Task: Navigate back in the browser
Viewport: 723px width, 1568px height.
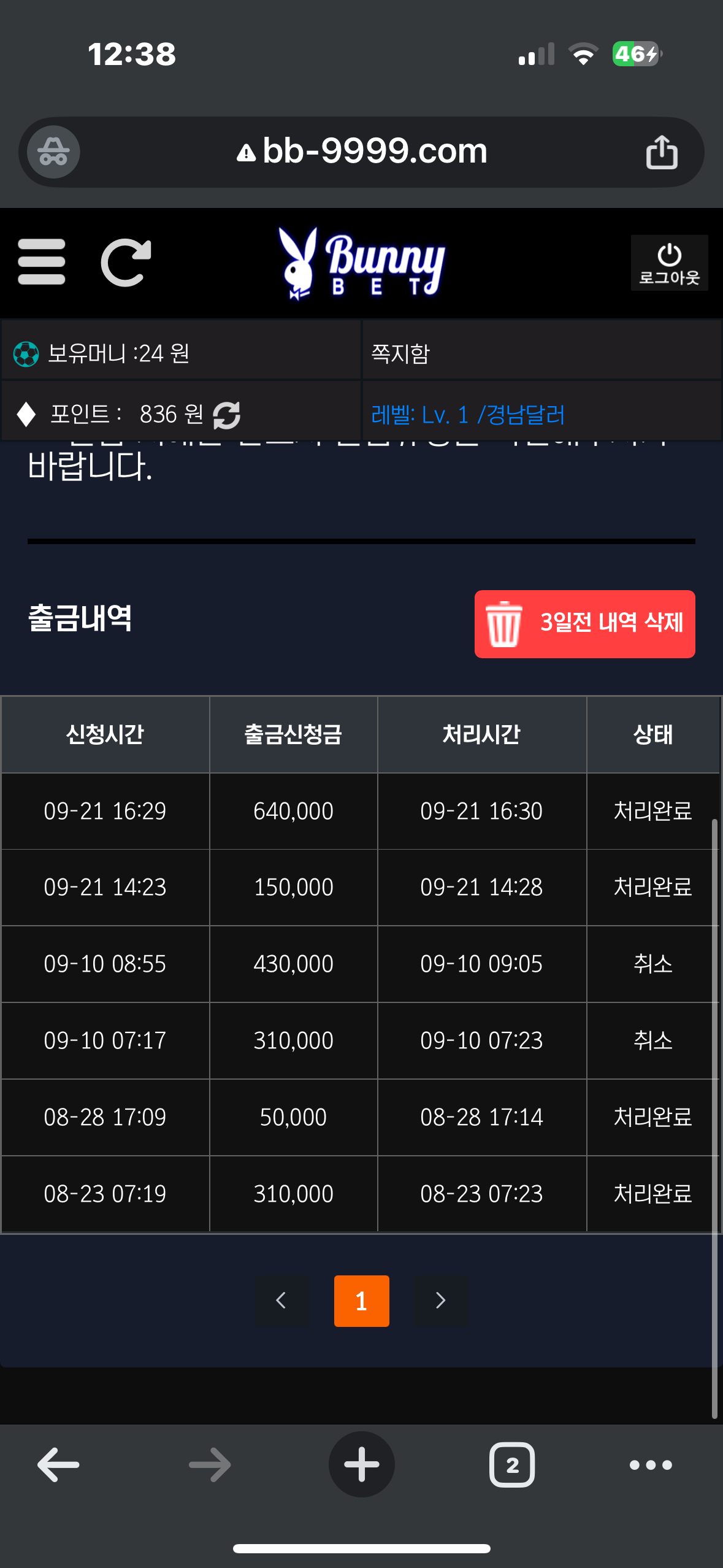Action: pyautogui.click(x=58, y=1465)
